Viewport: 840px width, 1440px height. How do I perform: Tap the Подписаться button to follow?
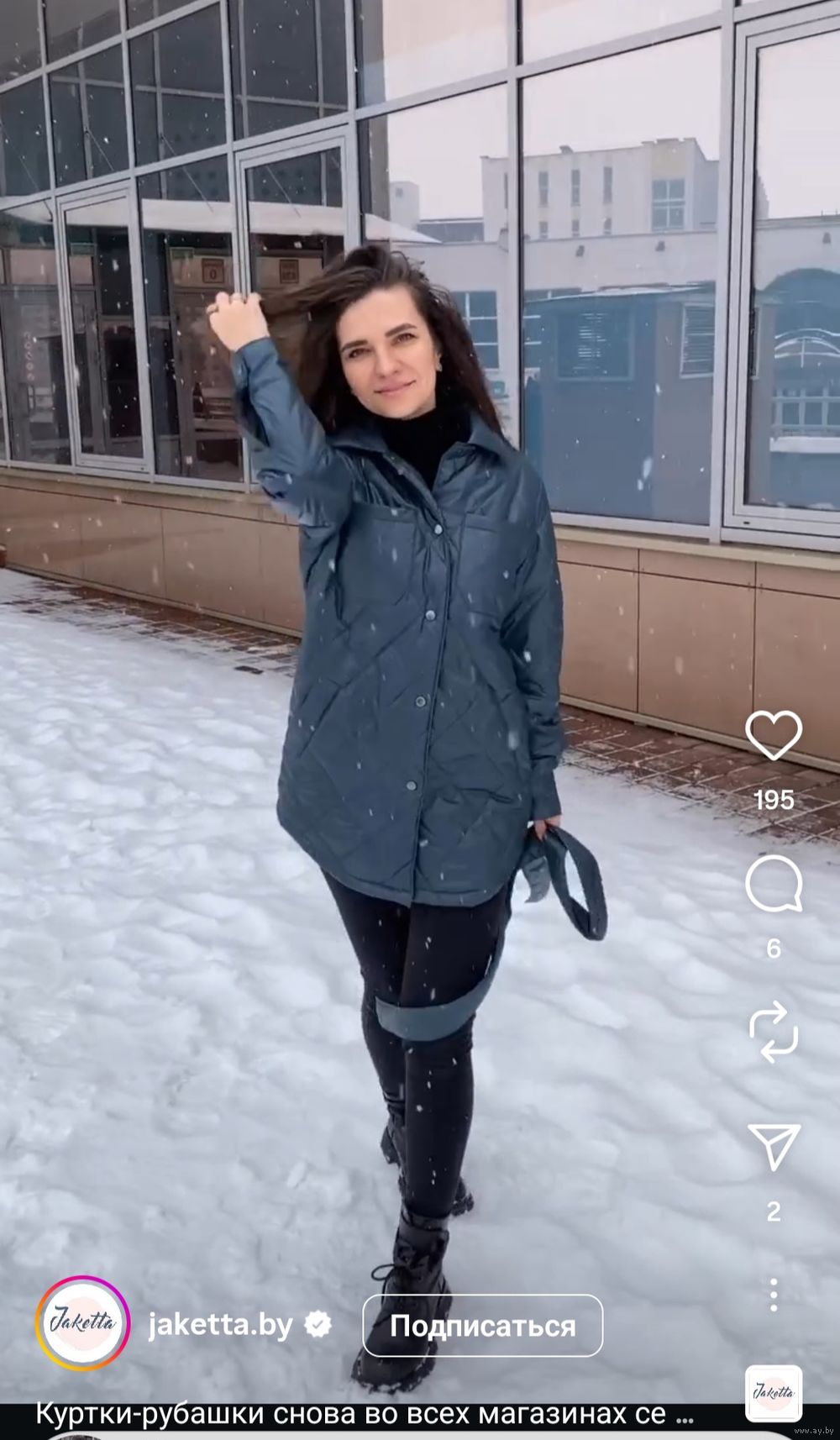tap(482, 1326)
